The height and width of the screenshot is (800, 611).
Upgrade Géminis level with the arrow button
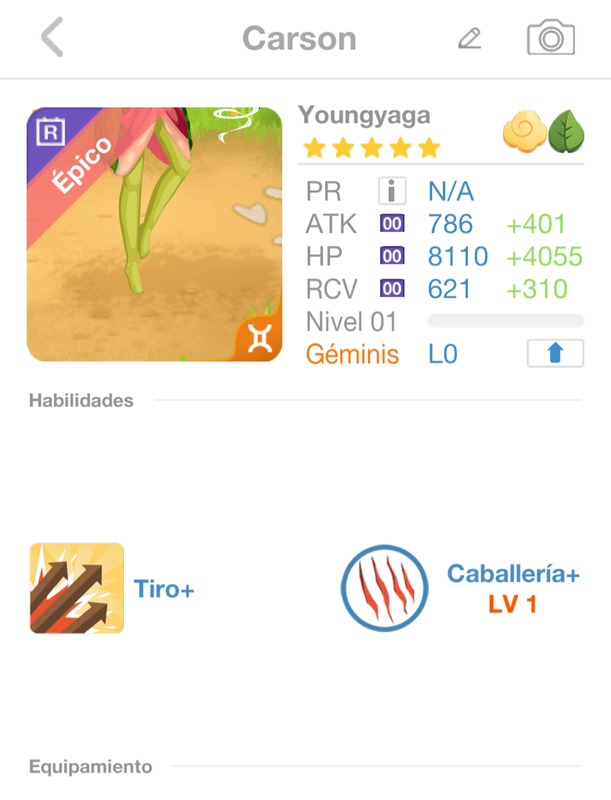(x=555, y=353)
